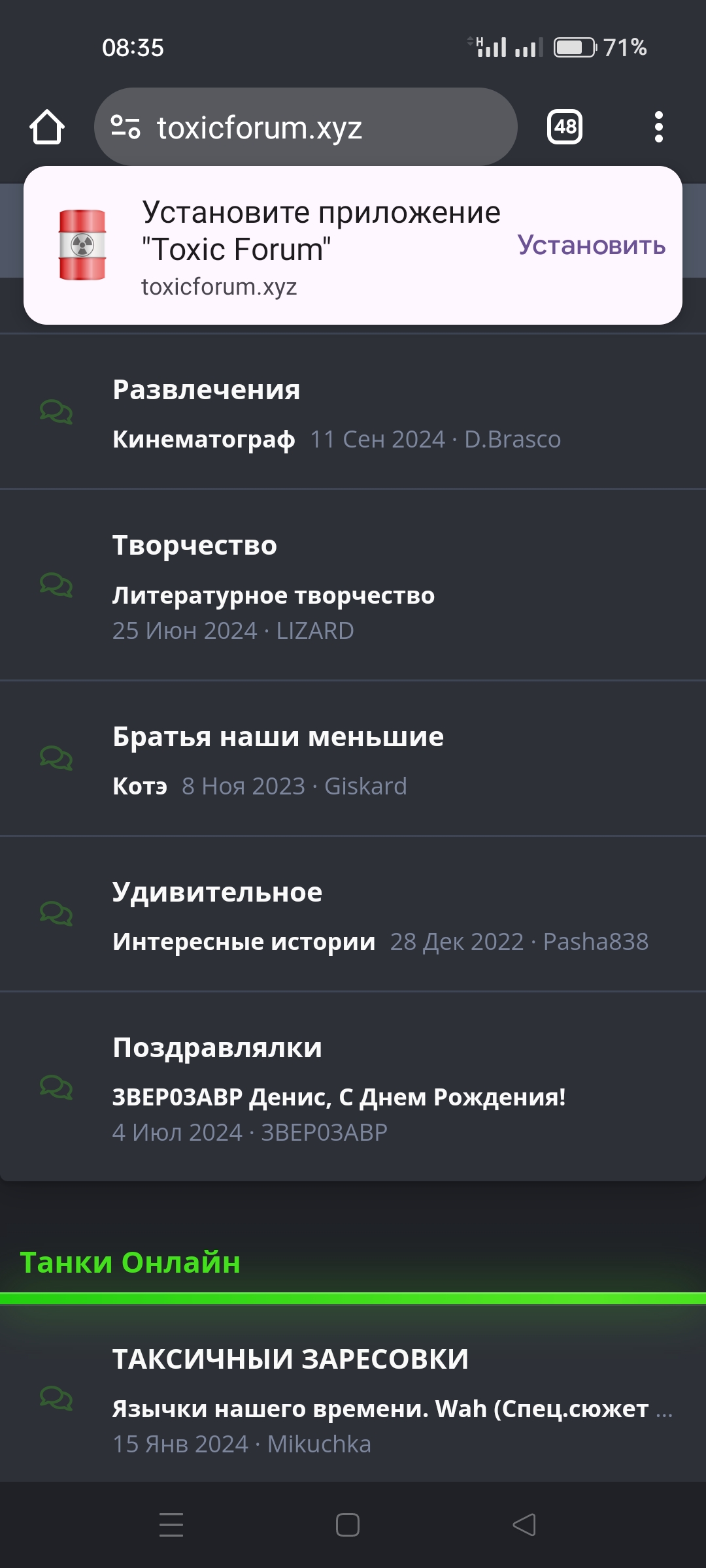
Task: Open the site connection info icon in address bar
Action: pyautogui.click(x=126, y=126)
